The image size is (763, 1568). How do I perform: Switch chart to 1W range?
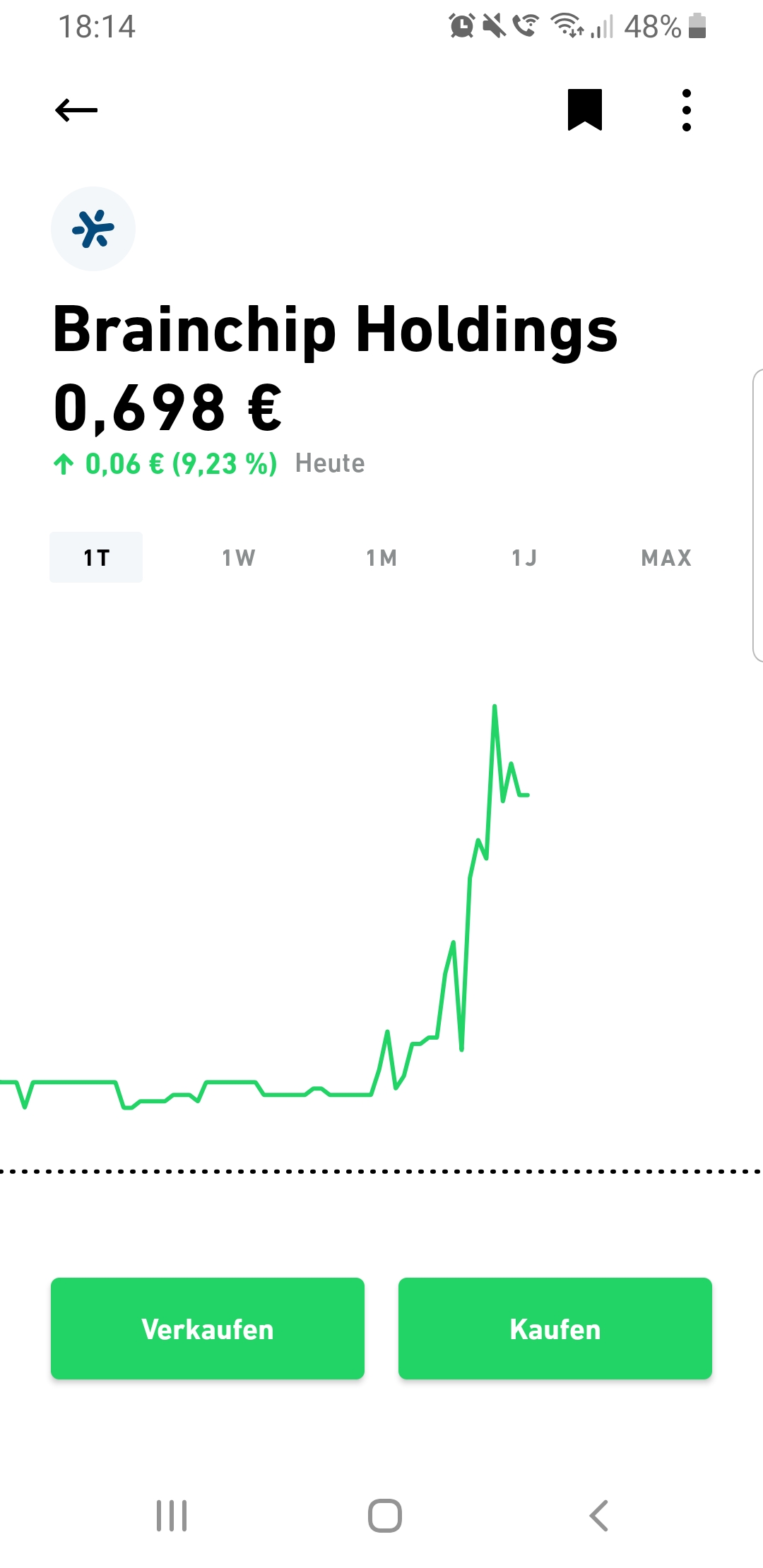click(x=239, y=557)
